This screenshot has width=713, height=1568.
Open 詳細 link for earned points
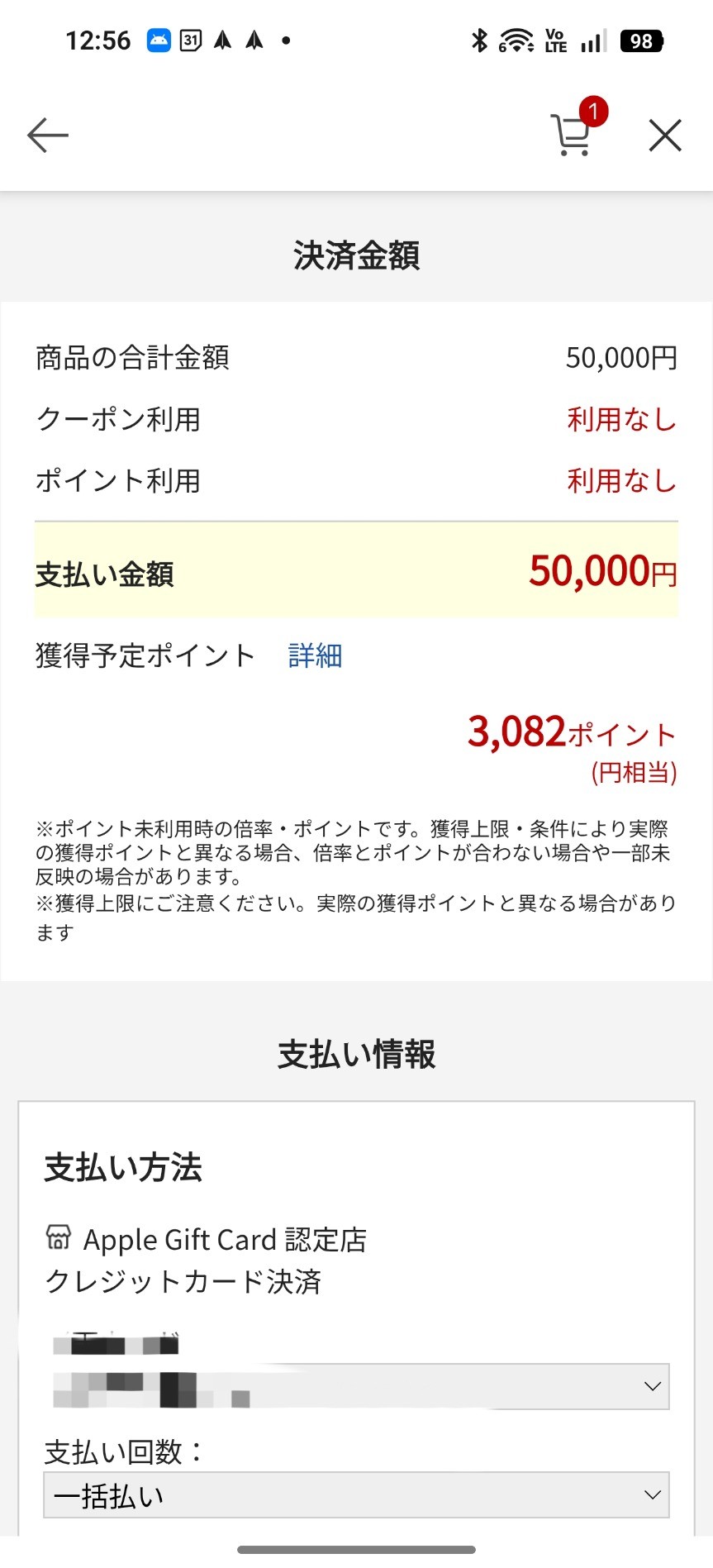(x=315, y=655)
